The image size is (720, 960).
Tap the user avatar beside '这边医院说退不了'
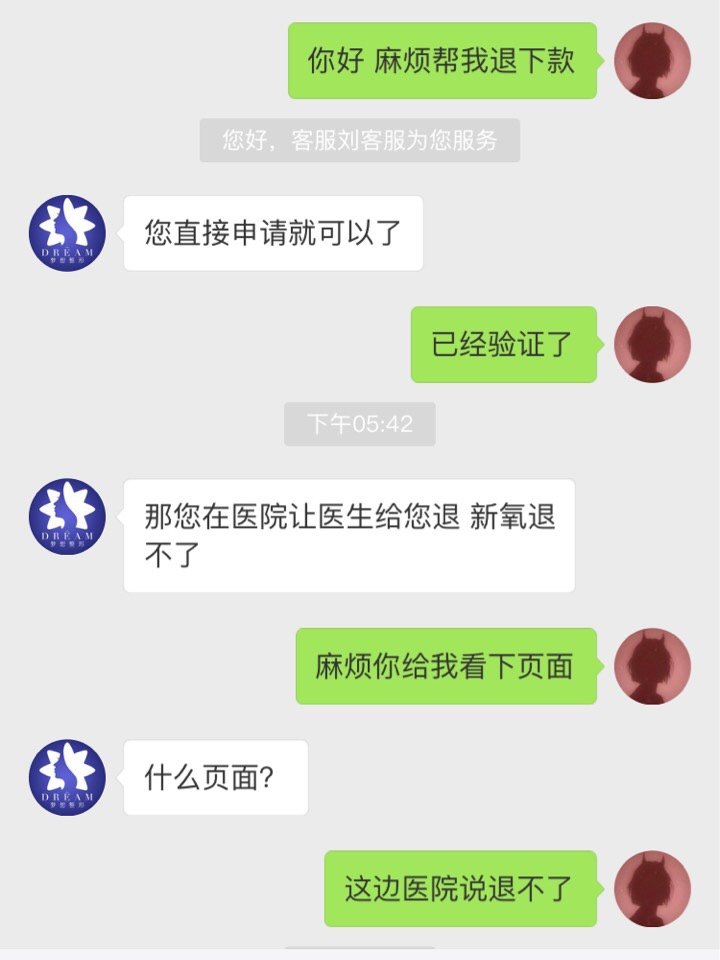pyautogui.click(x=652, y=888)
